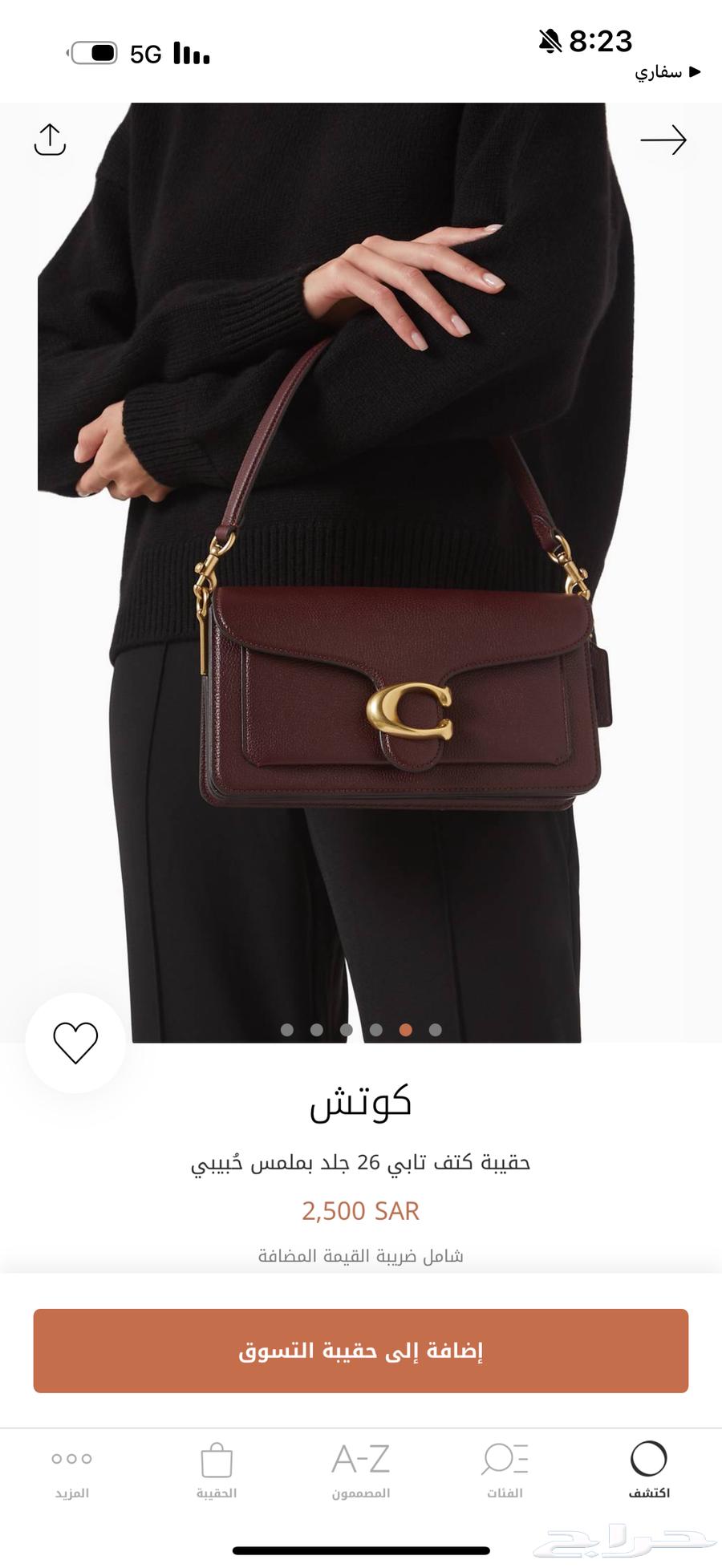Add the bag to wishlist heart
Screen dimensions: 722x1568
coord(75,1043)
